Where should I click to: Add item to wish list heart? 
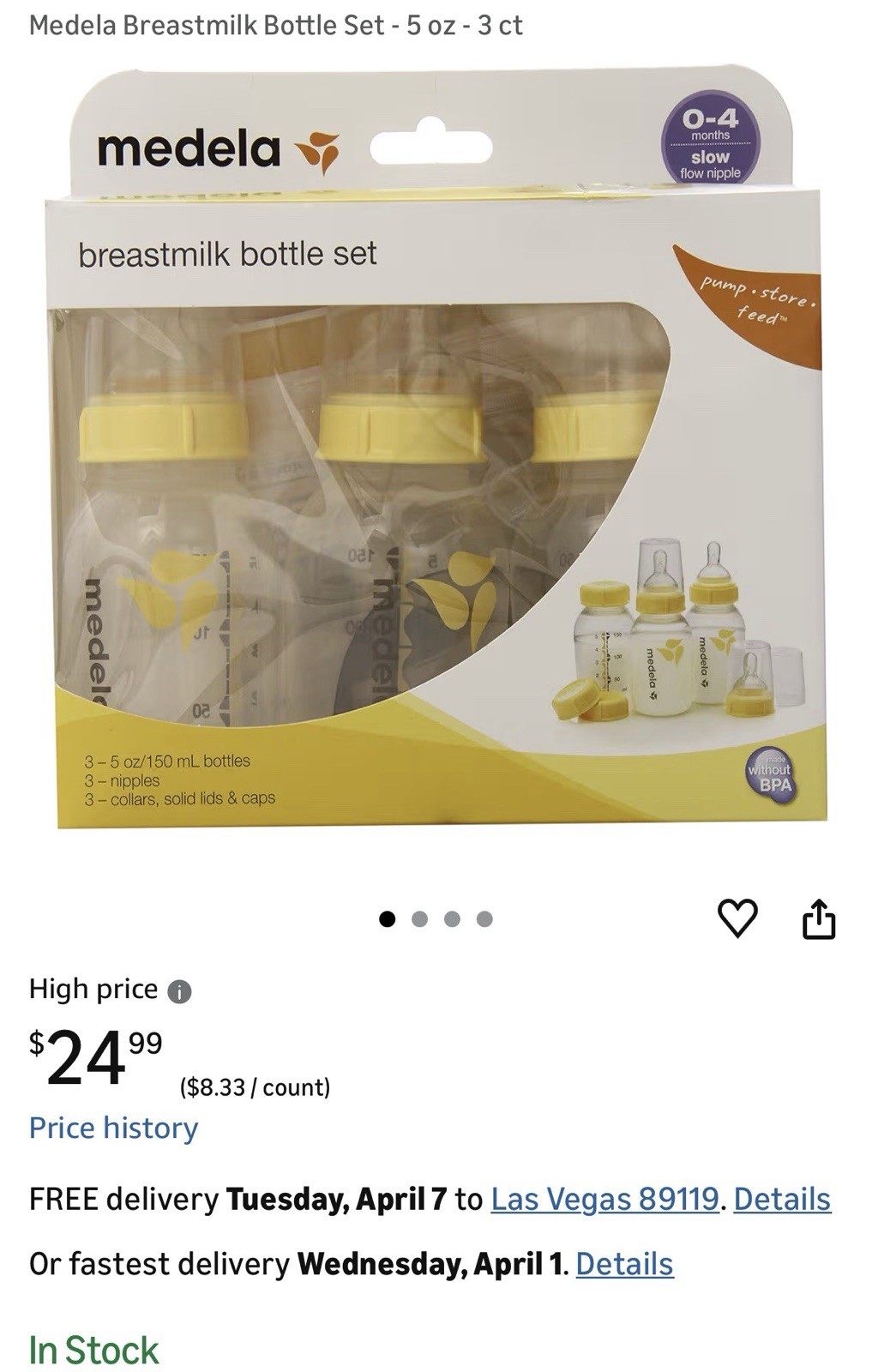(x=737, y=918)
